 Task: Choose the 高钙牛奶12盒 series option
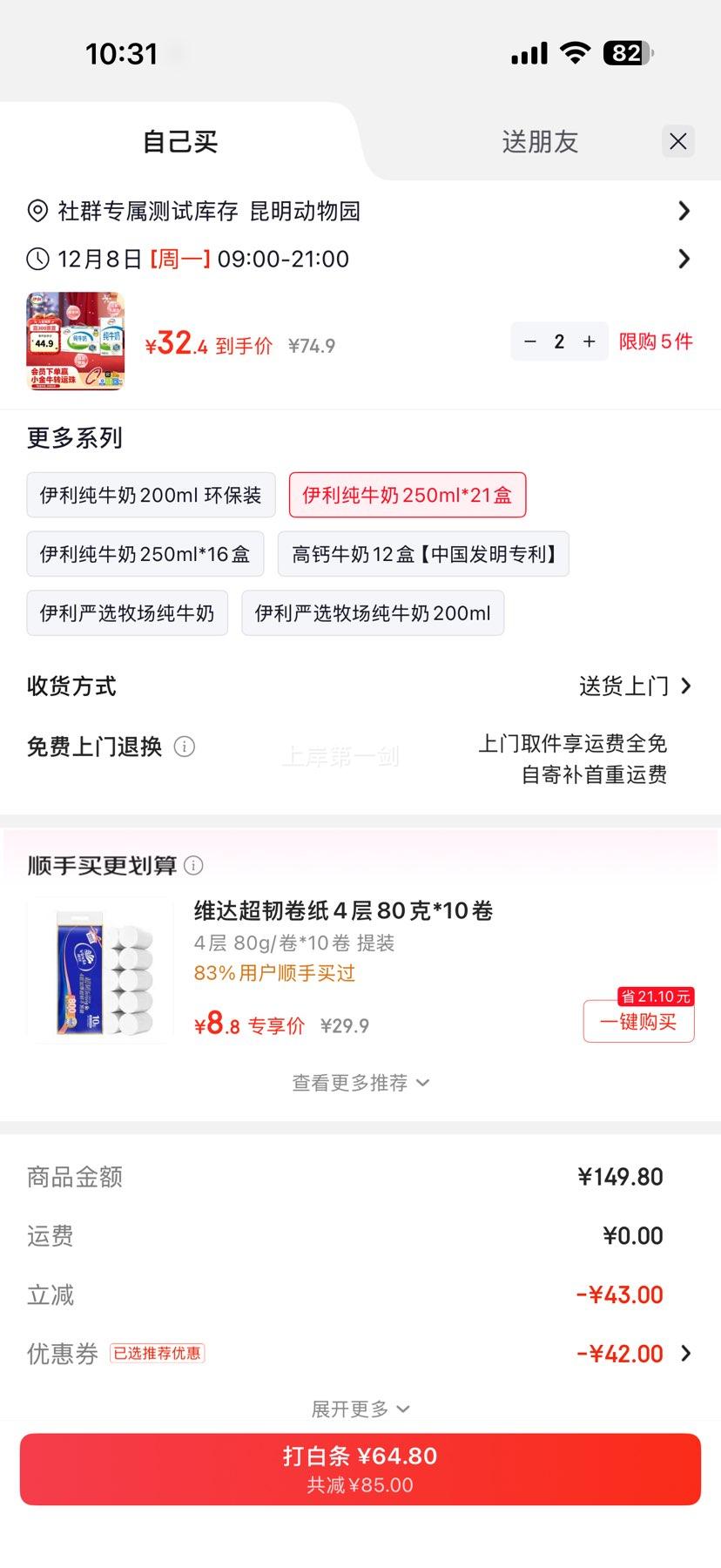click(423, 554)
